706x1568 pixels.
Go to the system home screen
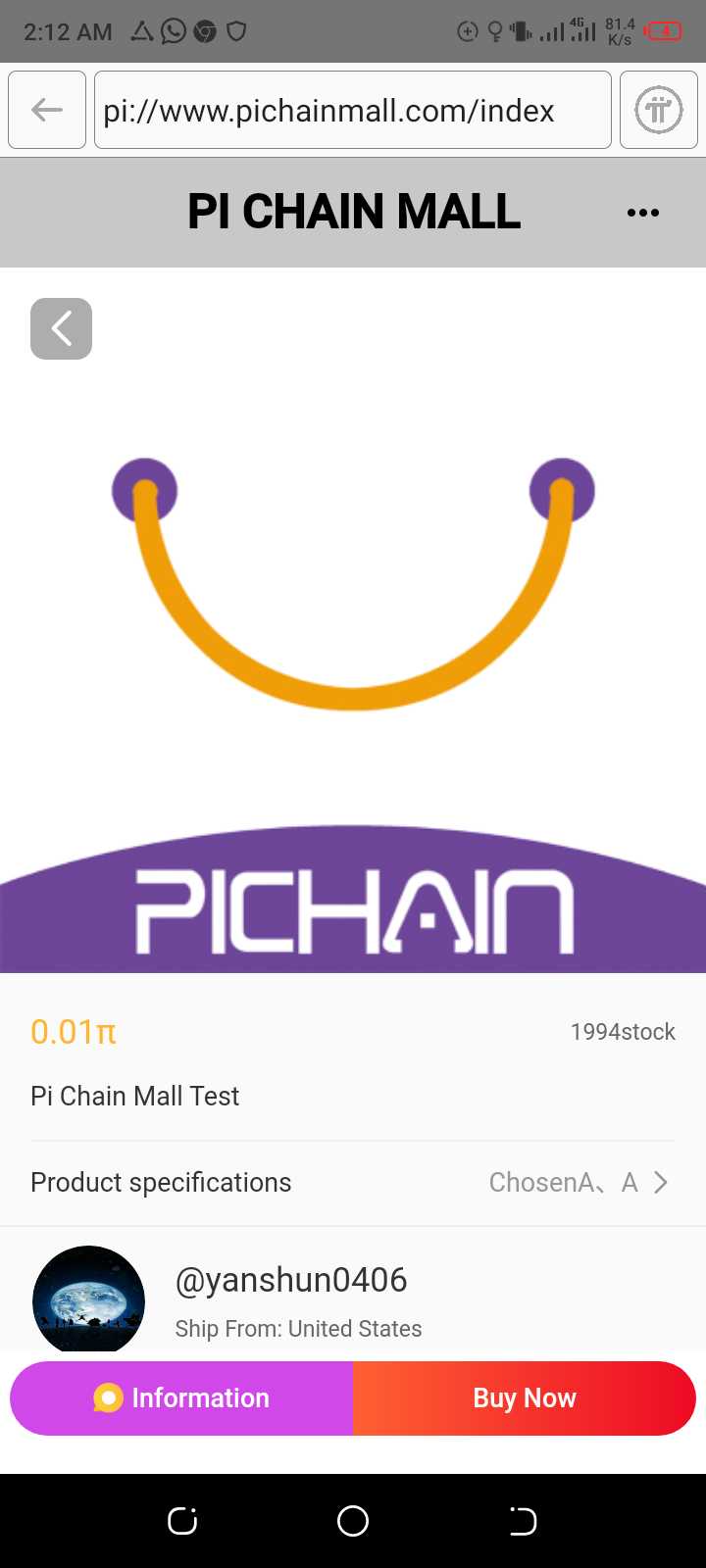tap(352, 1521)
